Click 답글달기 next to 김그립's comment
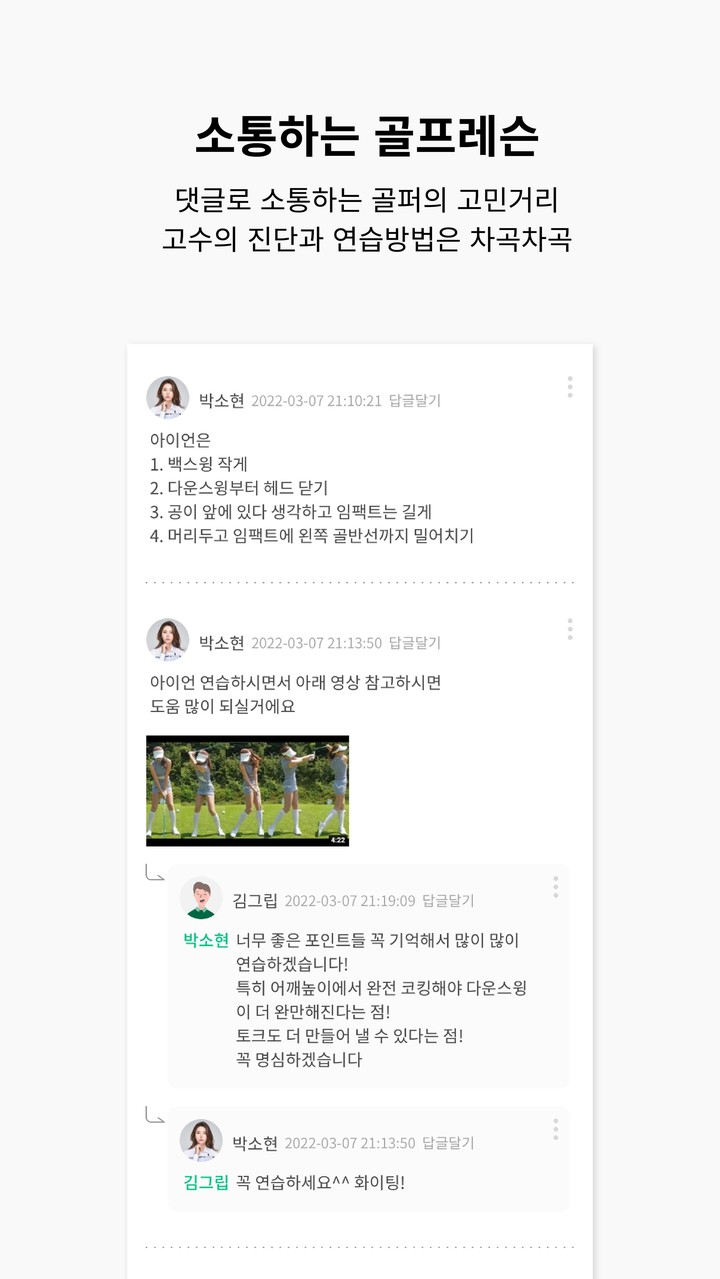This screenshot has height=1279, width=720. coord(446,898)
